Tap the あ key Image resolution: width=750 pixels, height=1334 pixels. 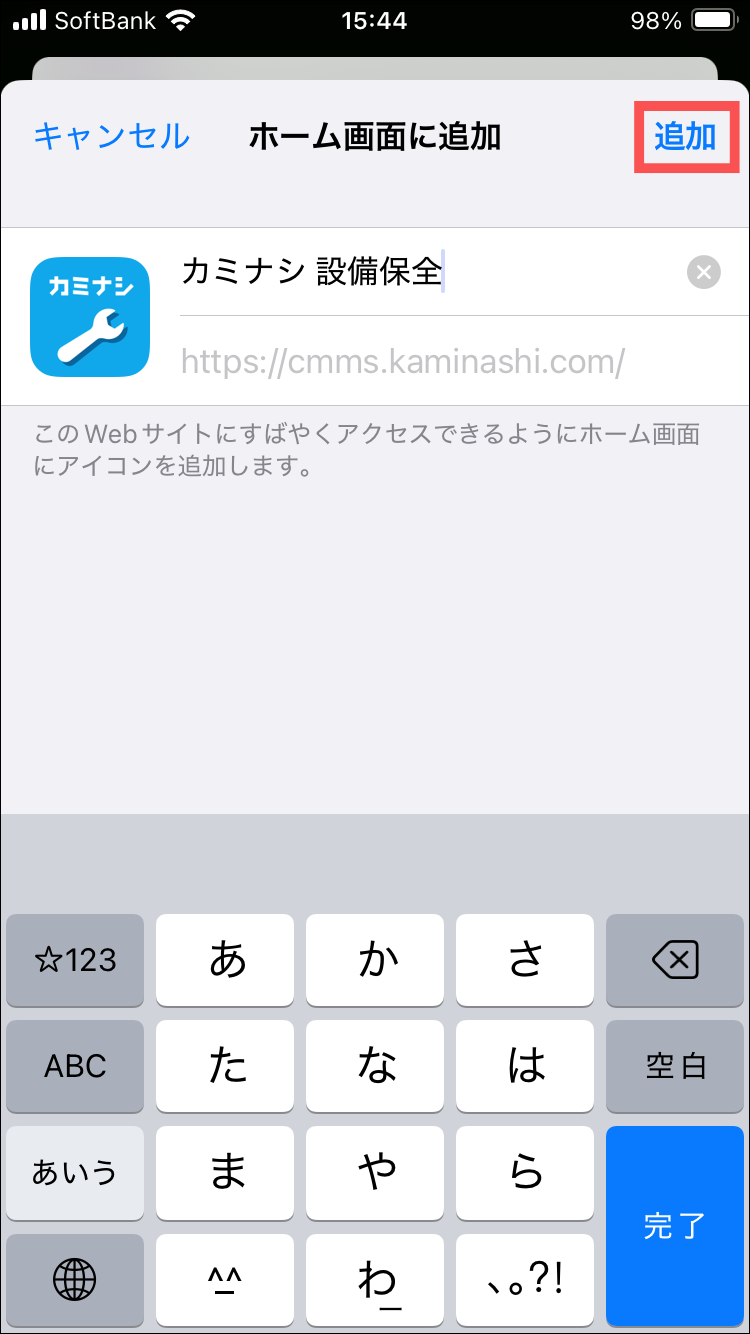coord(226,961)
